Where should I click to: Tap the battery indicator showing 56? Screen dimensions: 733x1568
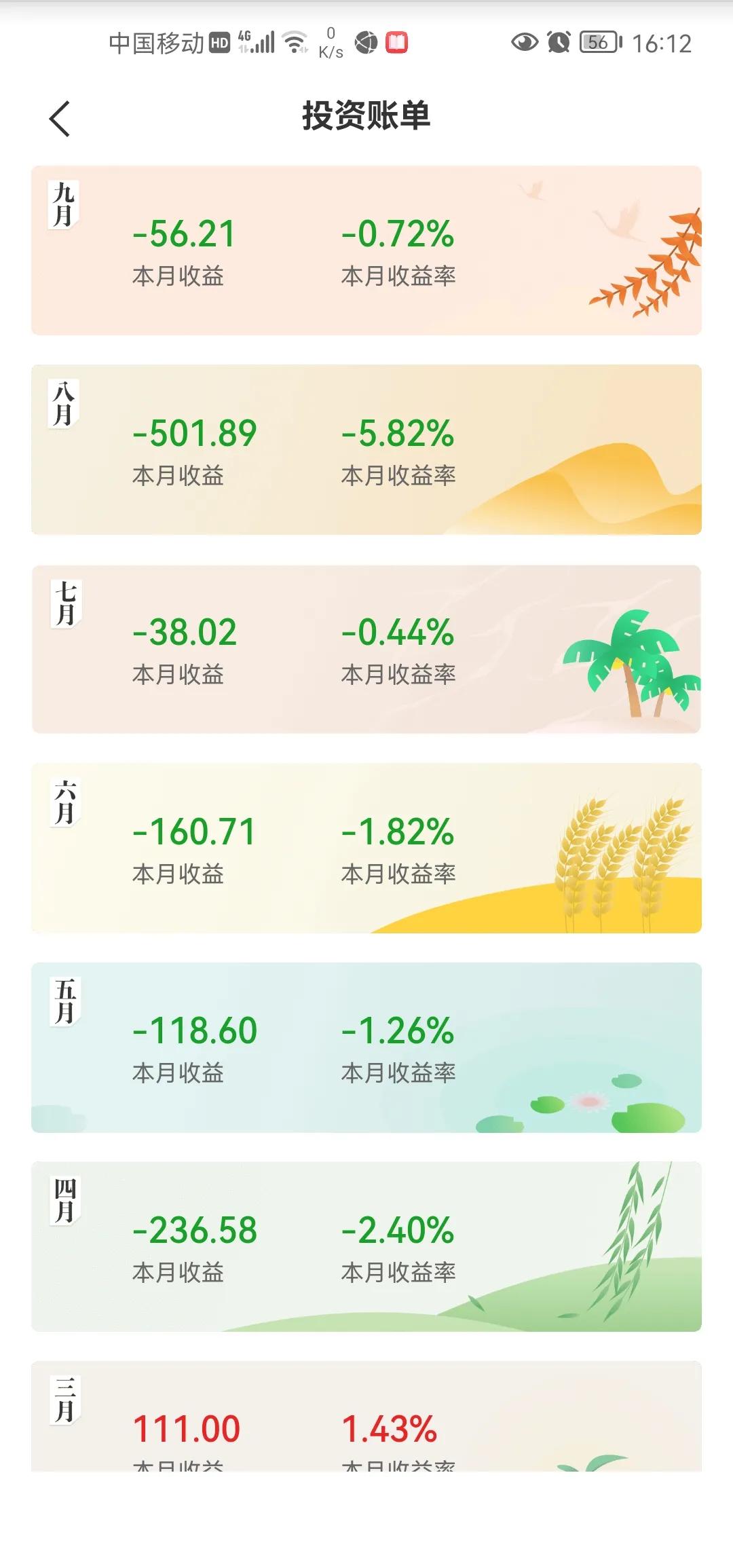tap(597, 43)
